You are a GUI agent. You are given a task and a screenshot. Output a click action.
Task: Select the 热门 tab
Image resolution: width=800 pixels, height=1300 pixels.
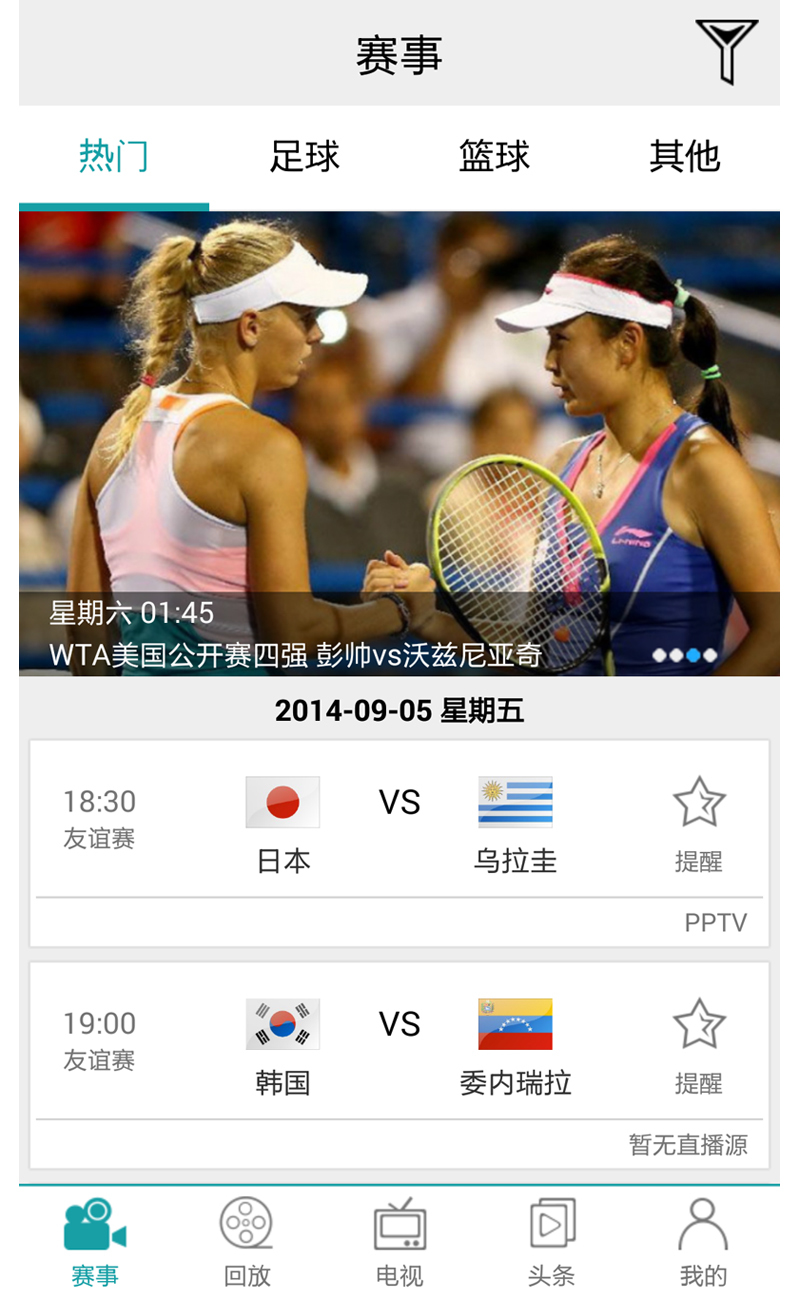pyautogui.click(x=114, y=157)
